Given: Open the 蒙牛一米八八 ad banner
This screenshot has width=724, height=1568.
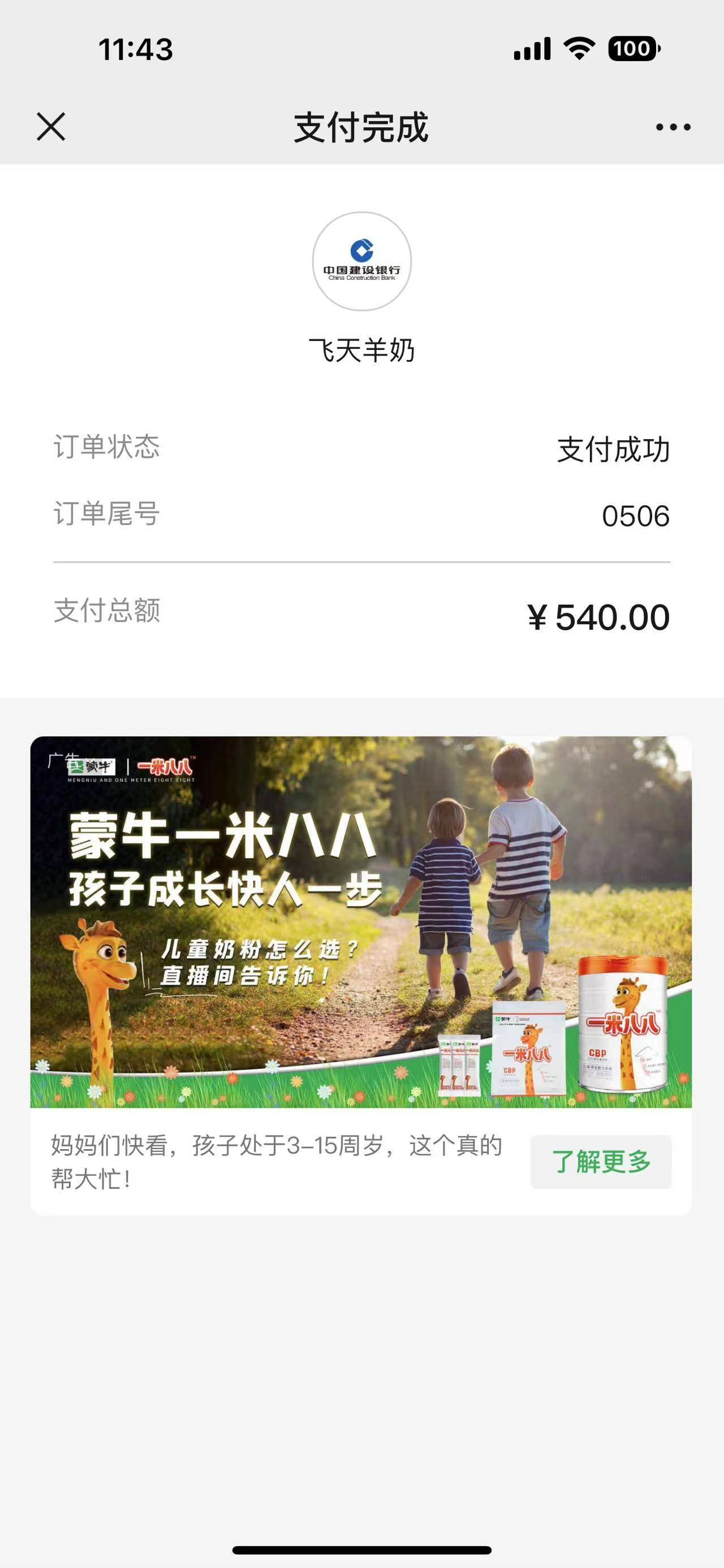Looking at the screenshot, I should pos(360,921).
